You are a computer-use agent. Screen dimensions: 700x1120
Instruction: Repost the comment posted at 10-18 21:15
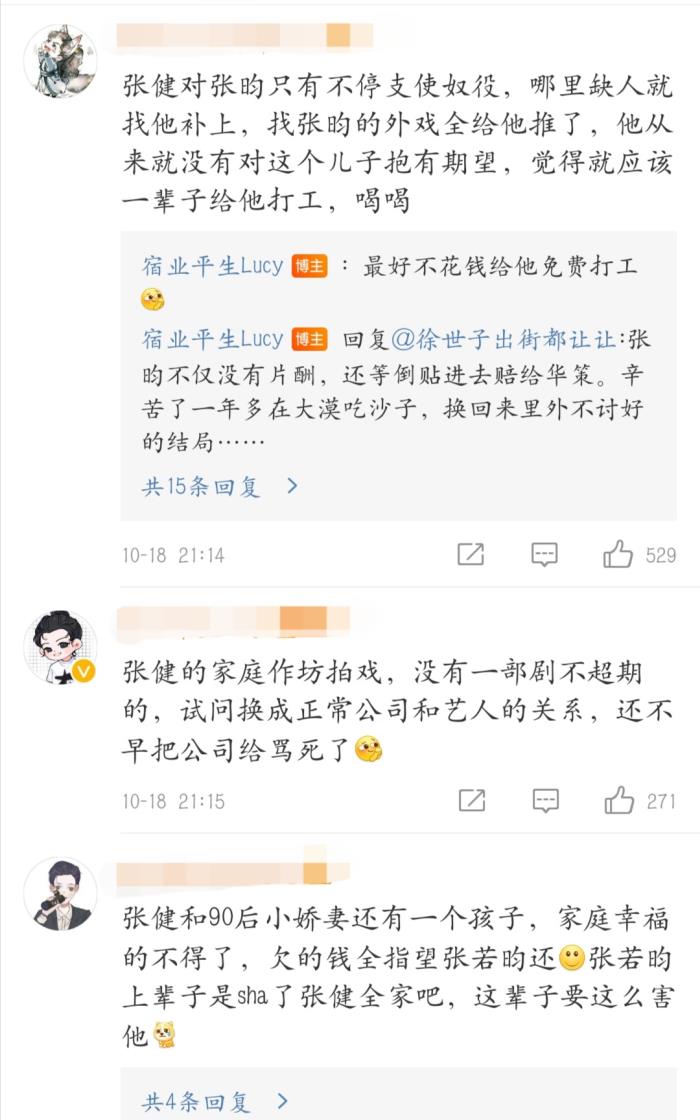(470, 800)
